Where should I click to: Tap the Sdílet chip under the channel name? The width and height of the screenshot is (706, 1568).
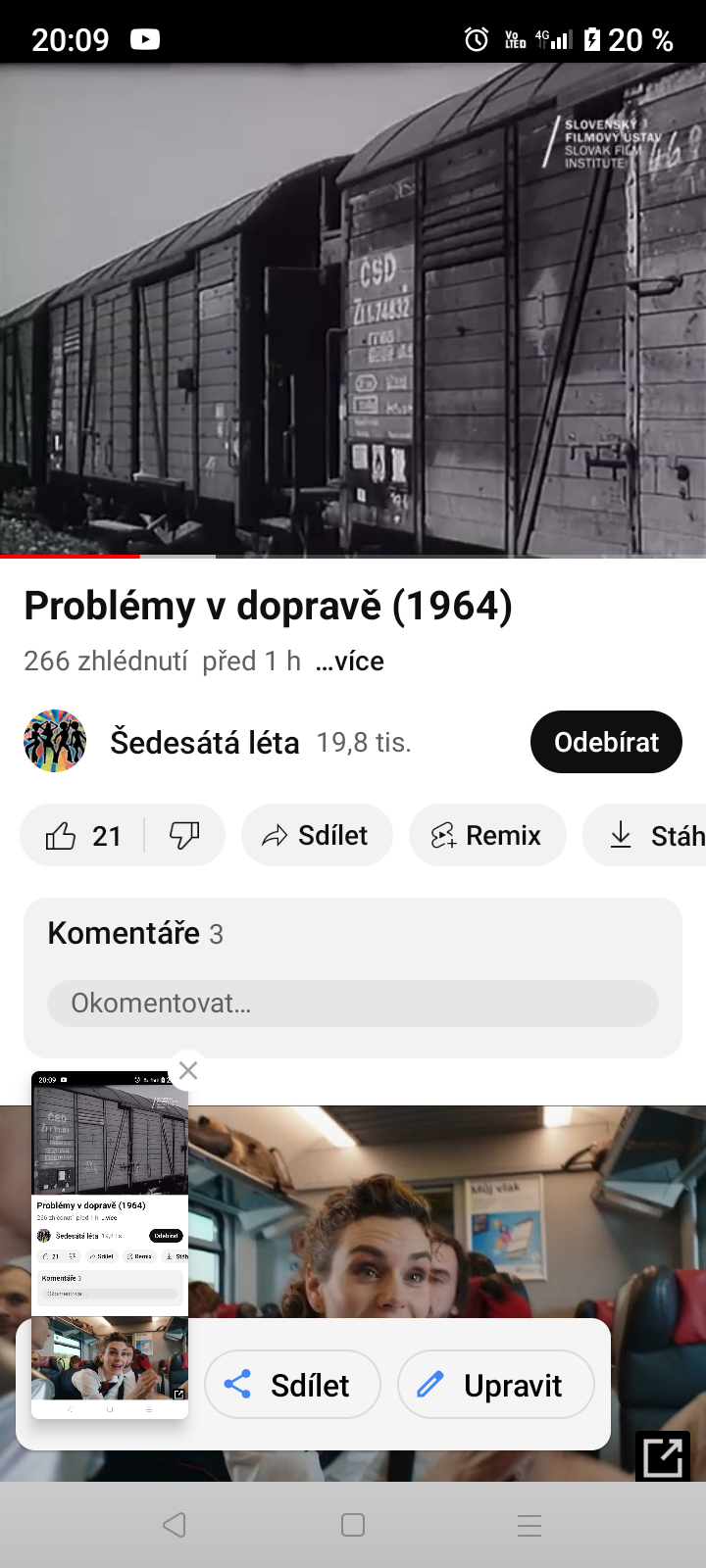click(x=316, y=836)
